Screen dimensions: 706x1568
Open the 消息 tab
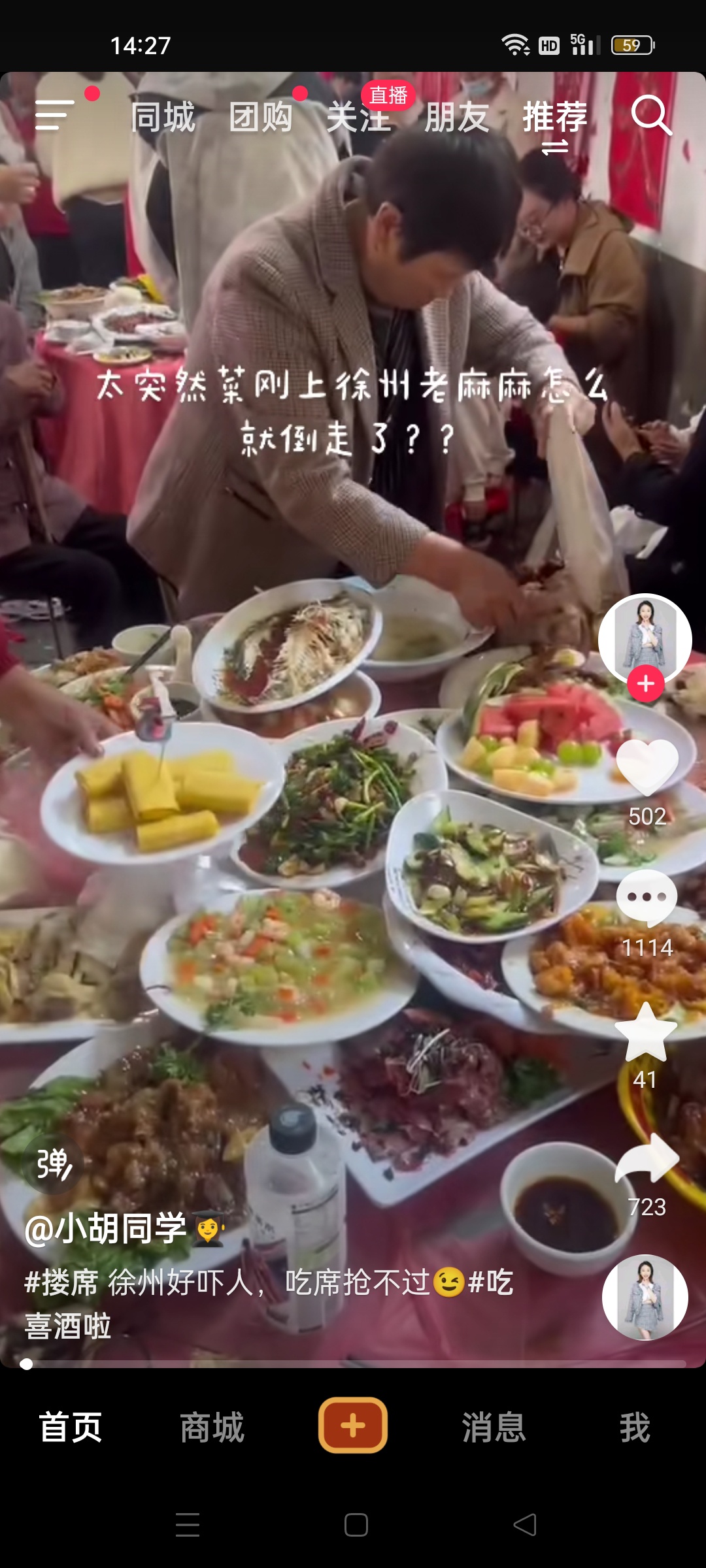click(494, 1427)
